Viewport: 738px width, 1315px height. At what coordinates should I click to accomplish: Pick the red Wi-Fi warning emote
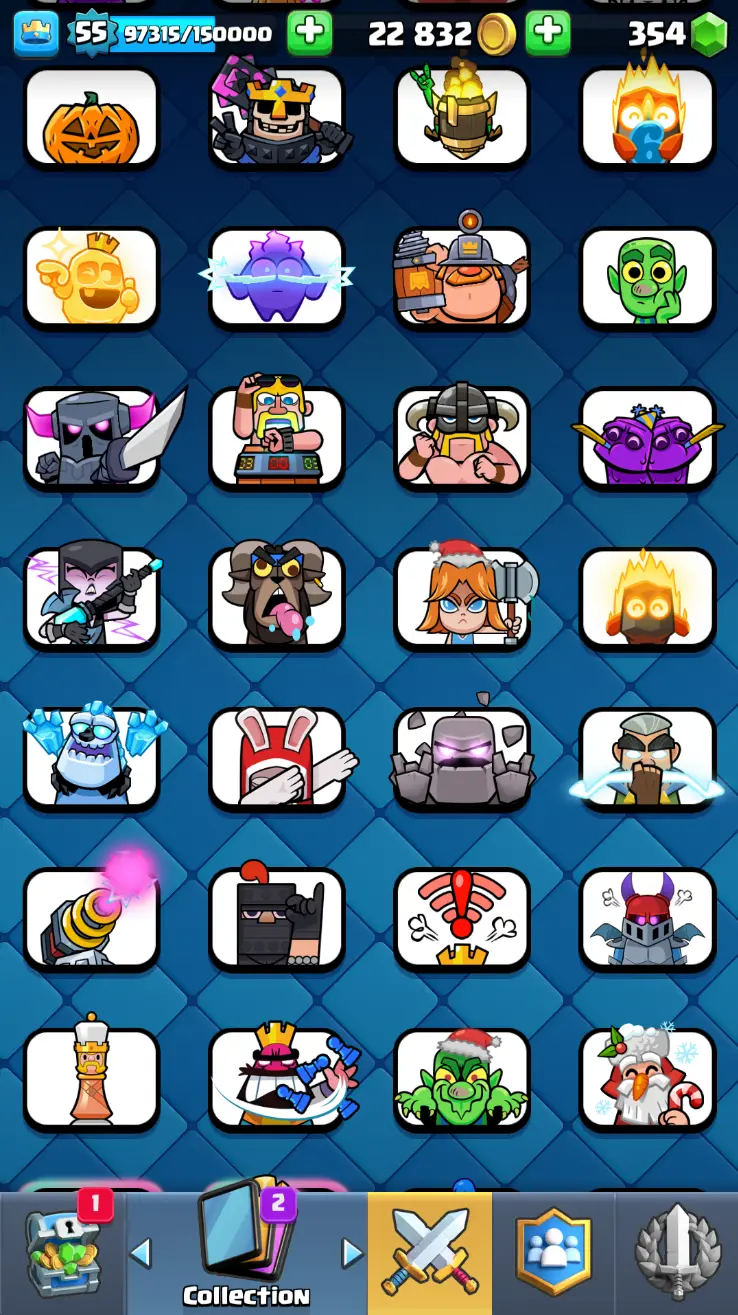click(x=462, y=918)
